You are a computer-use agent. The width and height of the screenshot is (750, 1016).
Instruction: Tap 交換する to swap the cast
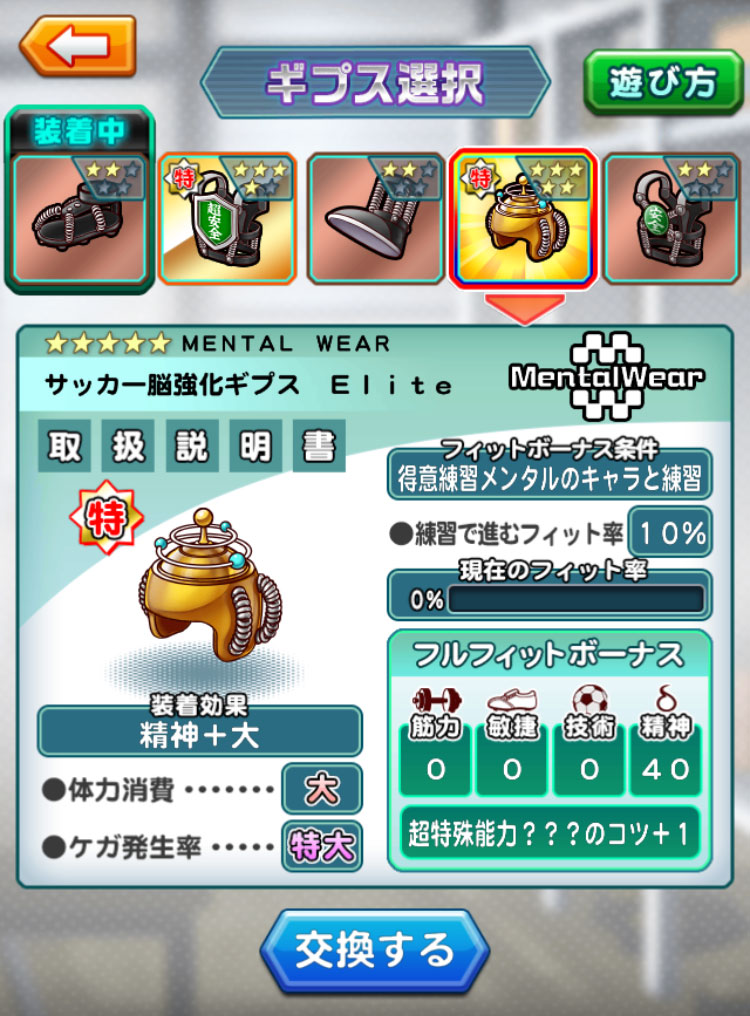pos(374,950)
